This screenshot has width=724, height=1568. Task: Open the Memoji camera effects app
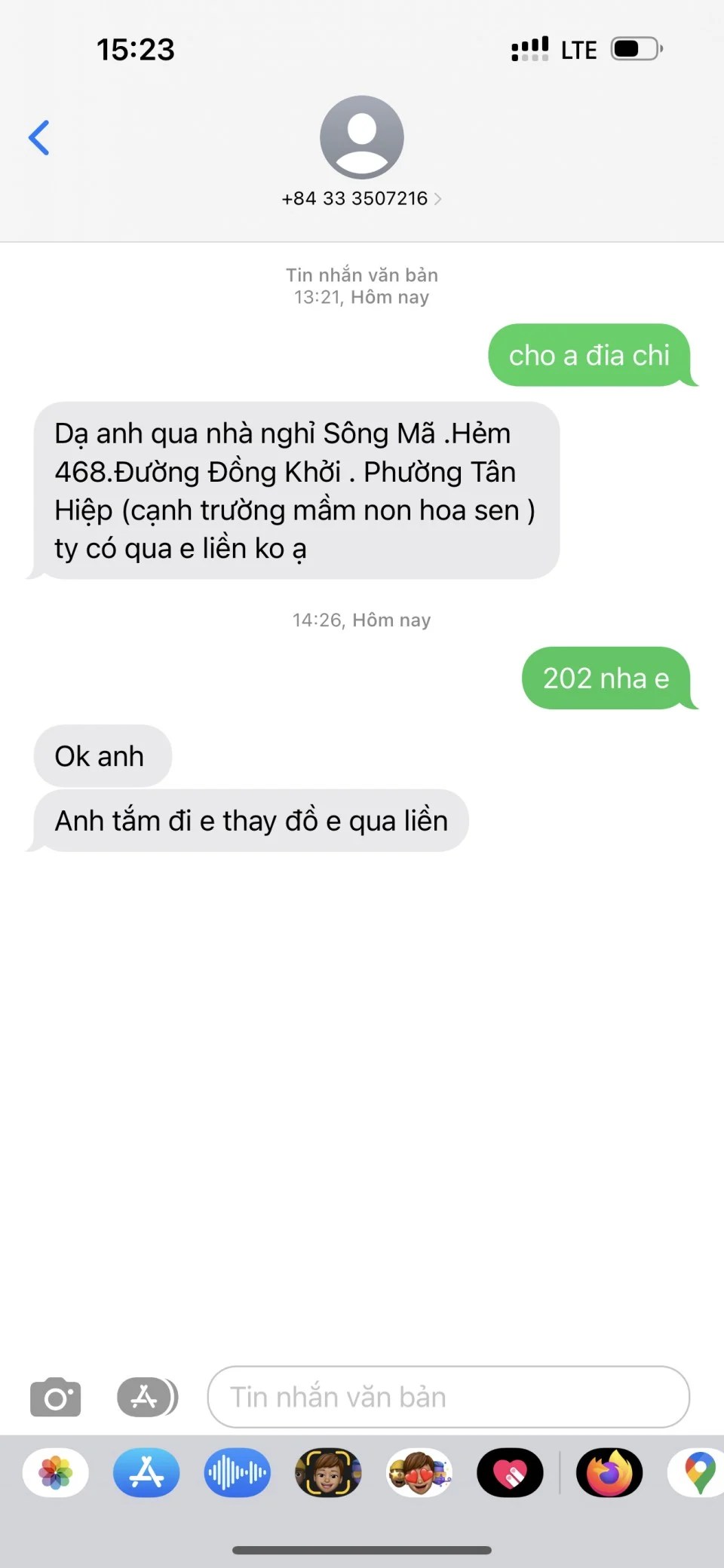[x=328, y=1472]
